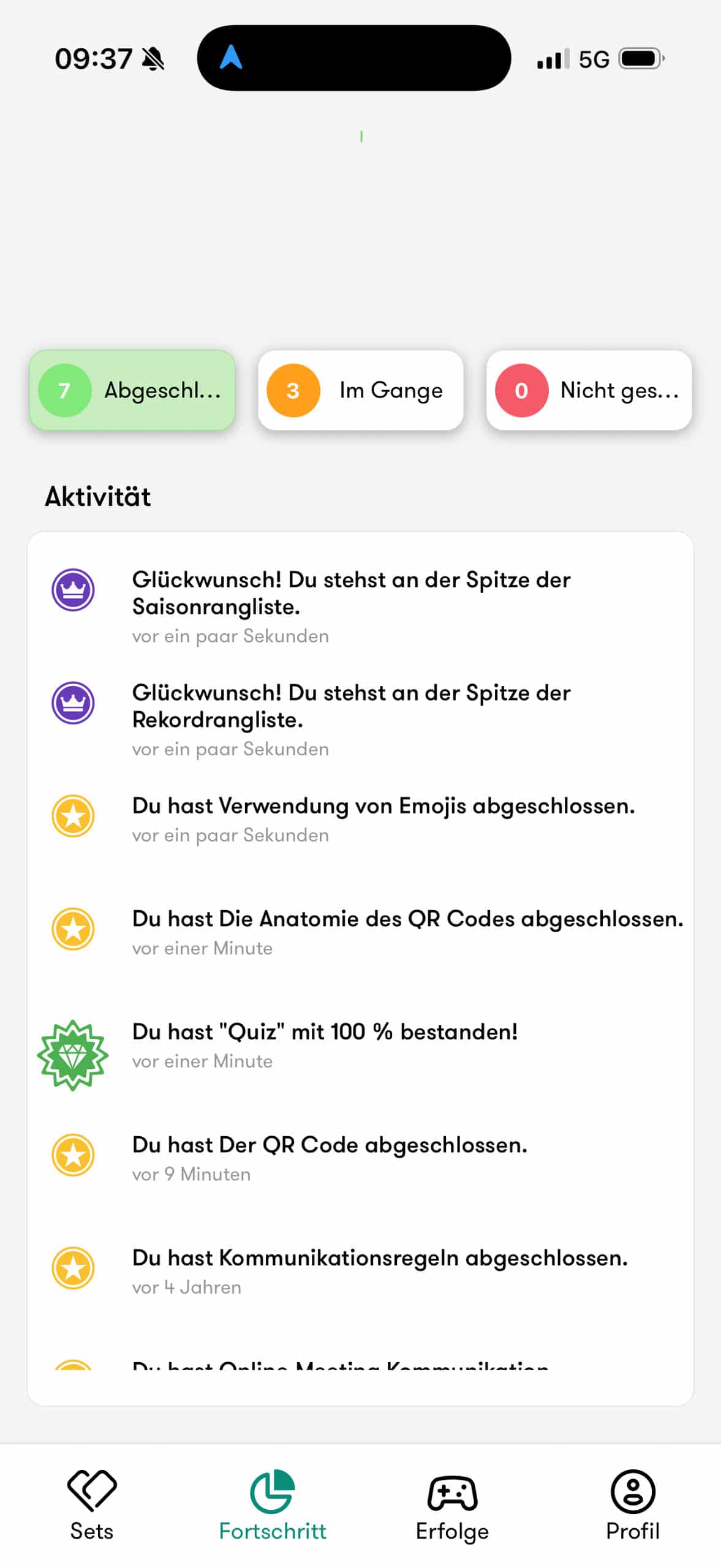Screen dimensions: 721x1568
Task: Filter by Nicht gestartet sets
Action: pos(589,390)
